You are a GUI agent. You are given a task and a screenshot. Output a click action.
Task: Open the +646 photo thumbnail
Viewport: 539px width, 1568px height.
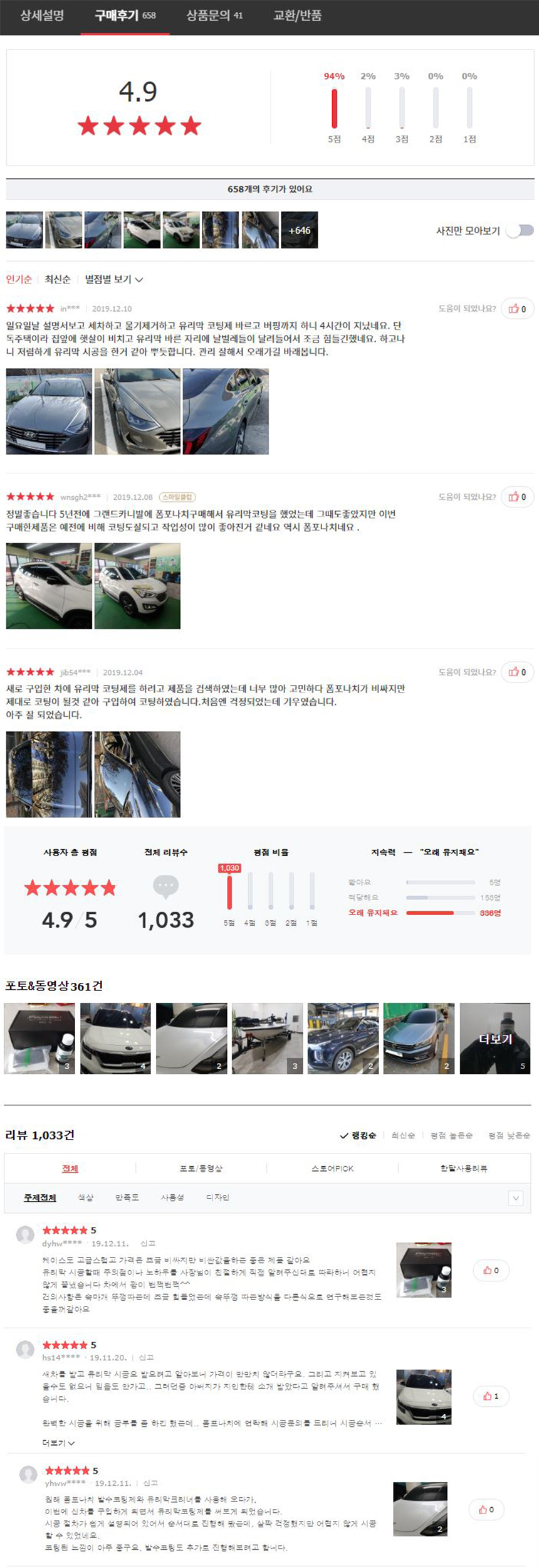[301, 230]
